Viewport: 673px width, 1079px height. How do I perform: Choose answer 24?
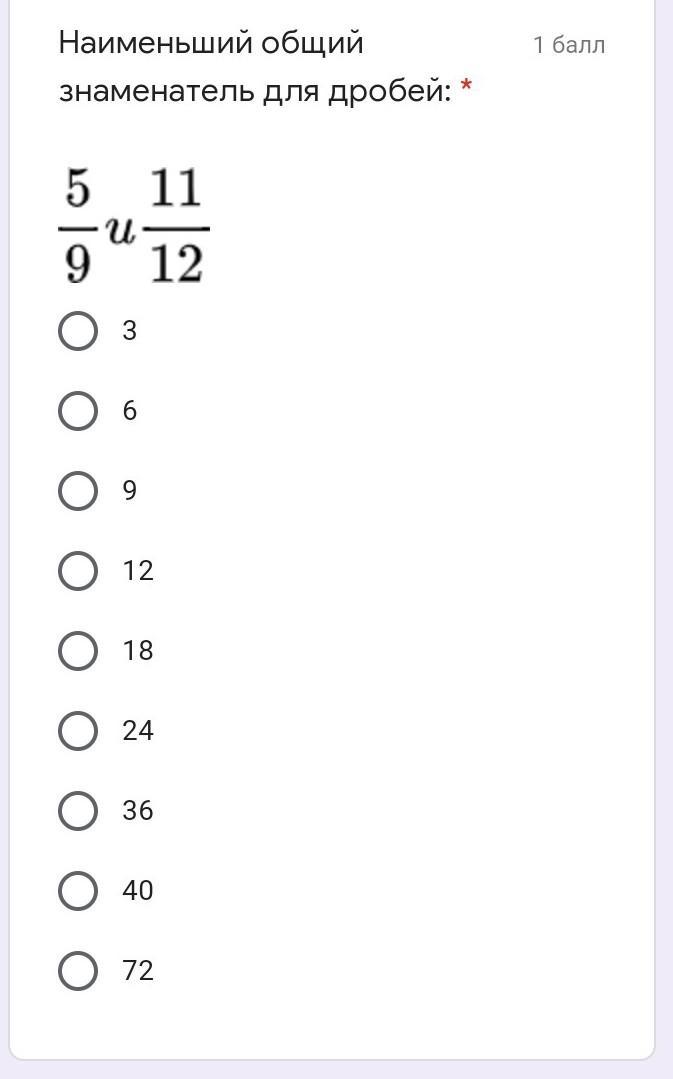pos(78,731)
